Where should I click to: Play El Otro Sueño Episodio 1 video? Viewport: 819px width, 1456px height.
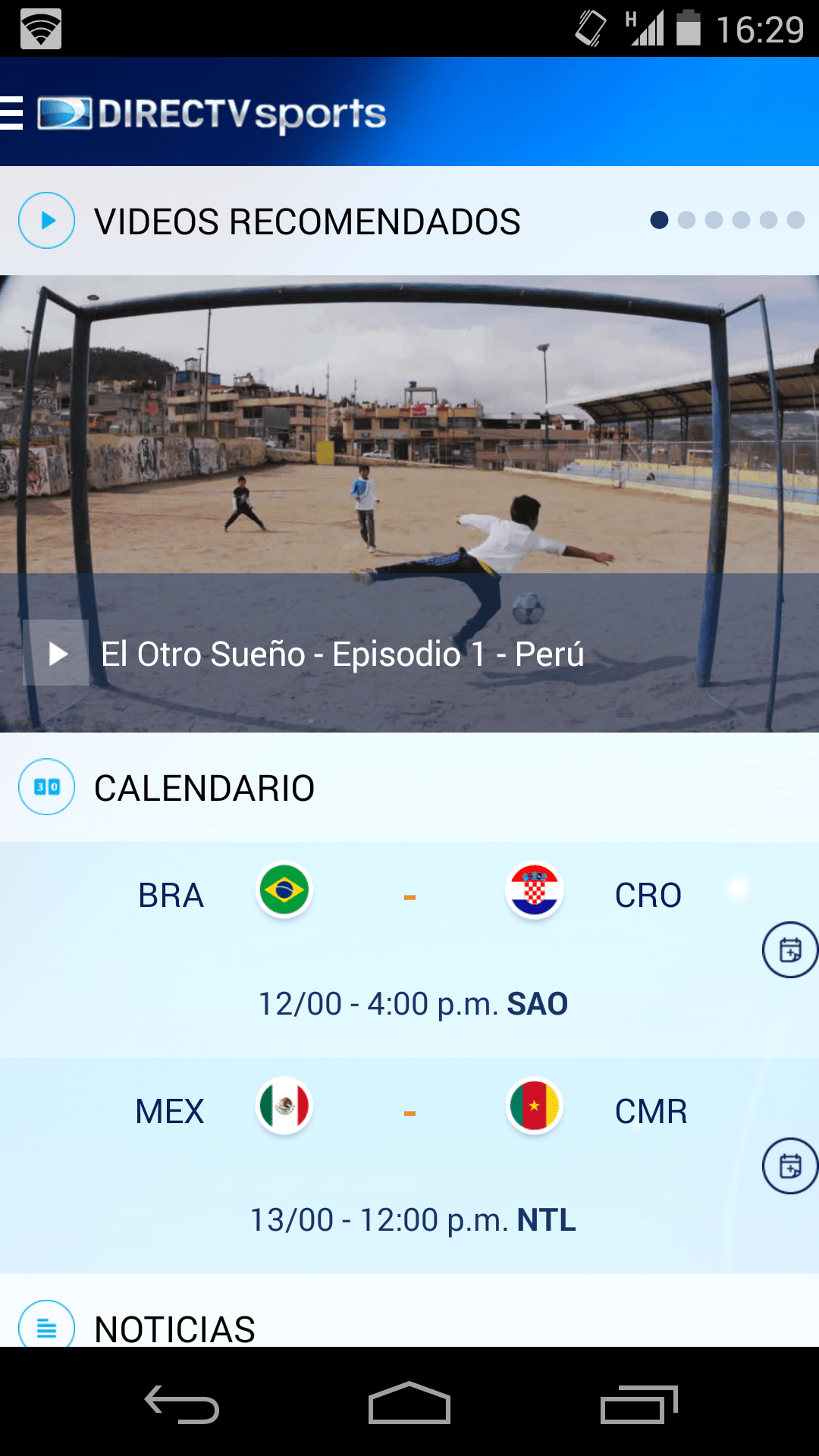(x=56, y=653)
